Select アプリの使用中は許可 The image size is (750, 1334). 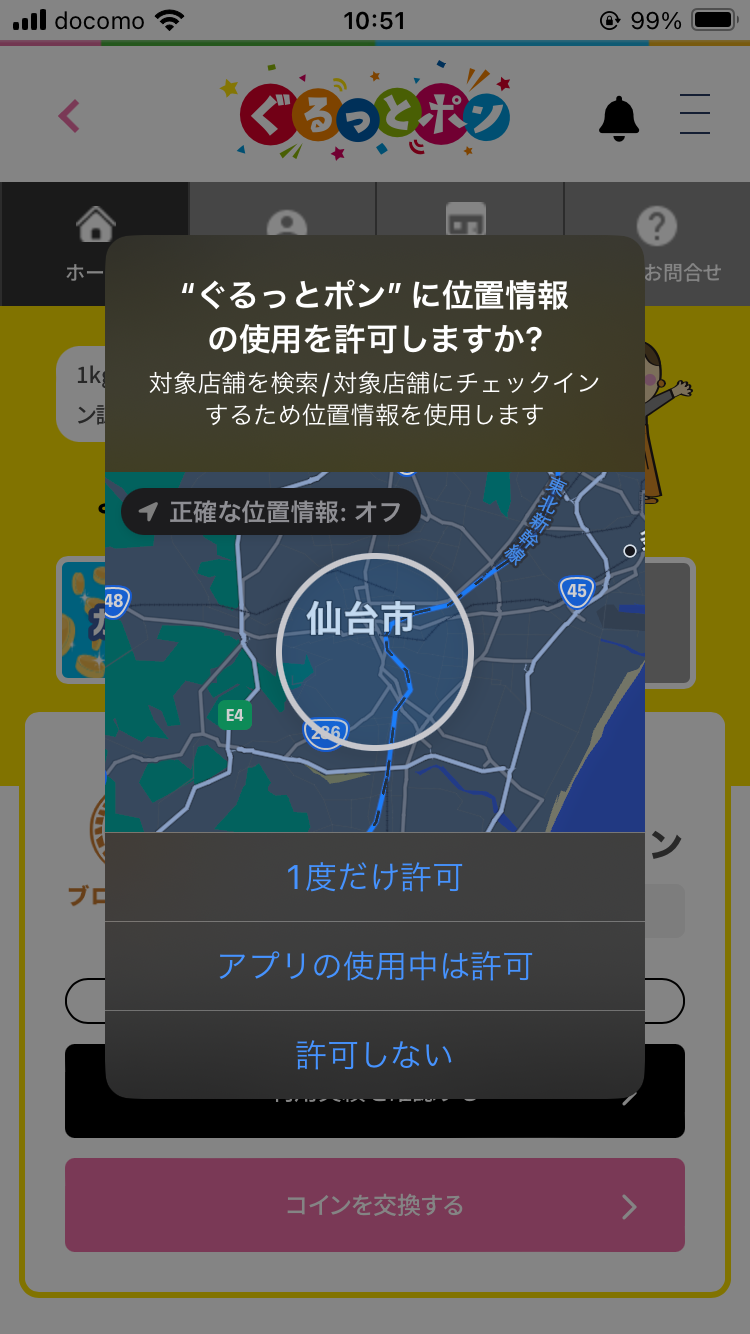click(374, 966)
